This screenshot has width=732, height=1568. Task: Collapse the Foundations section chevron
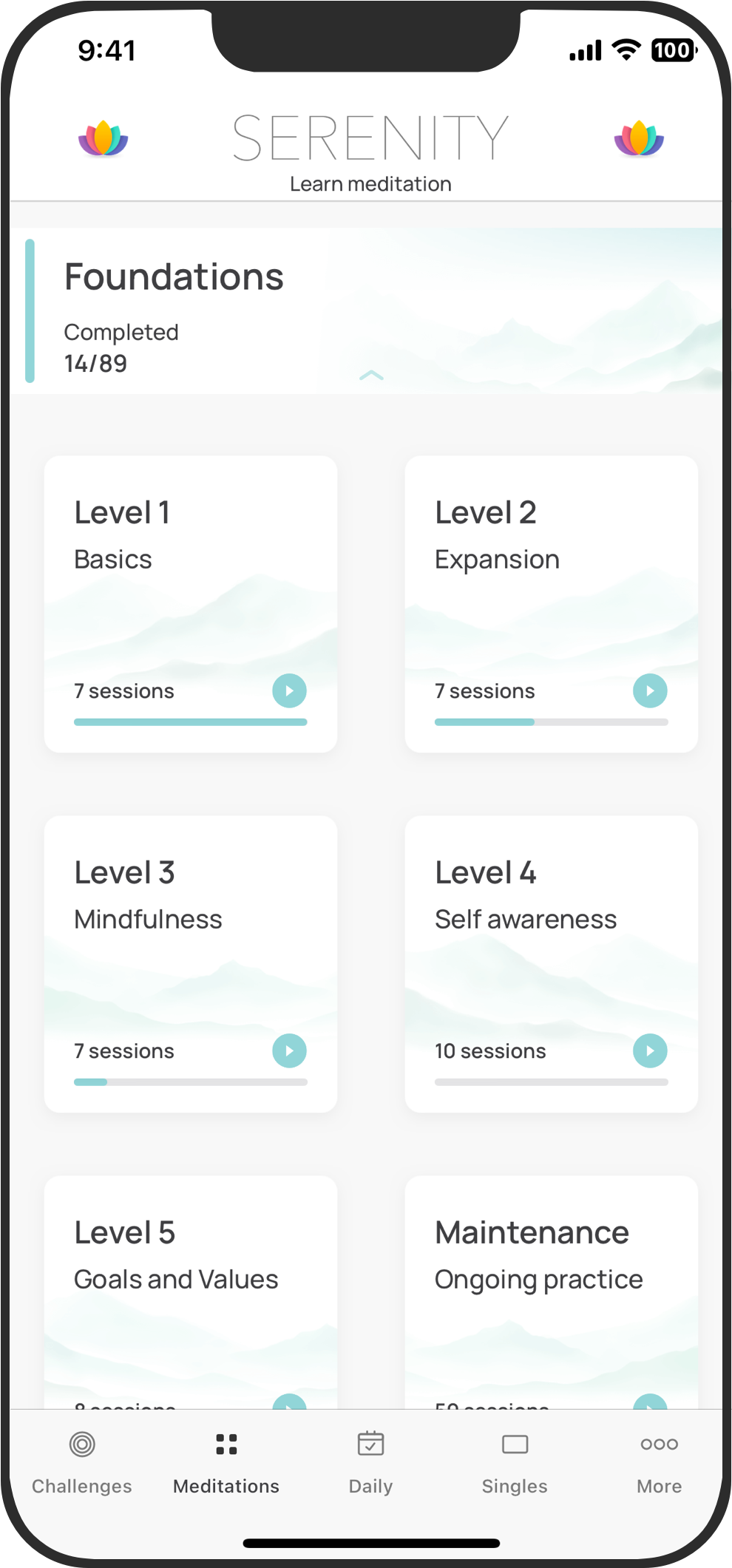pos(371,376)
